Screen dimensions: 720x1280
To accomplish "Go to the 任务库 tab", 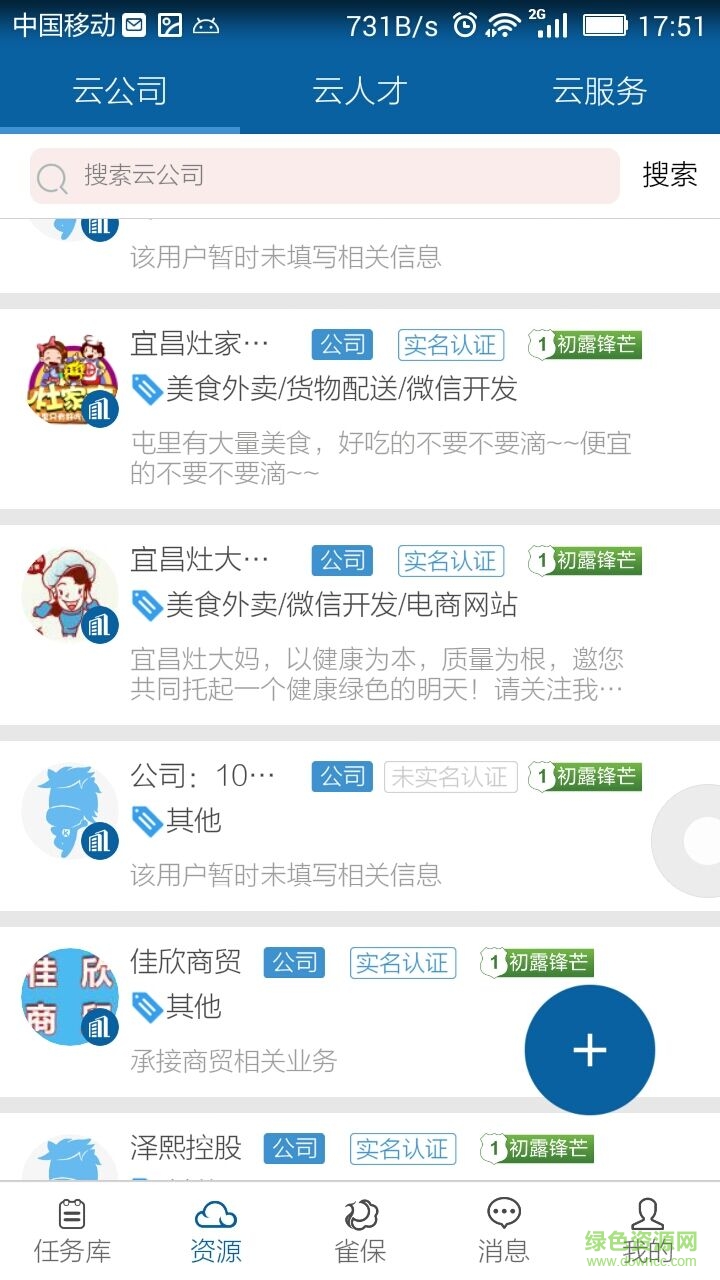I will click(72, 1231).
